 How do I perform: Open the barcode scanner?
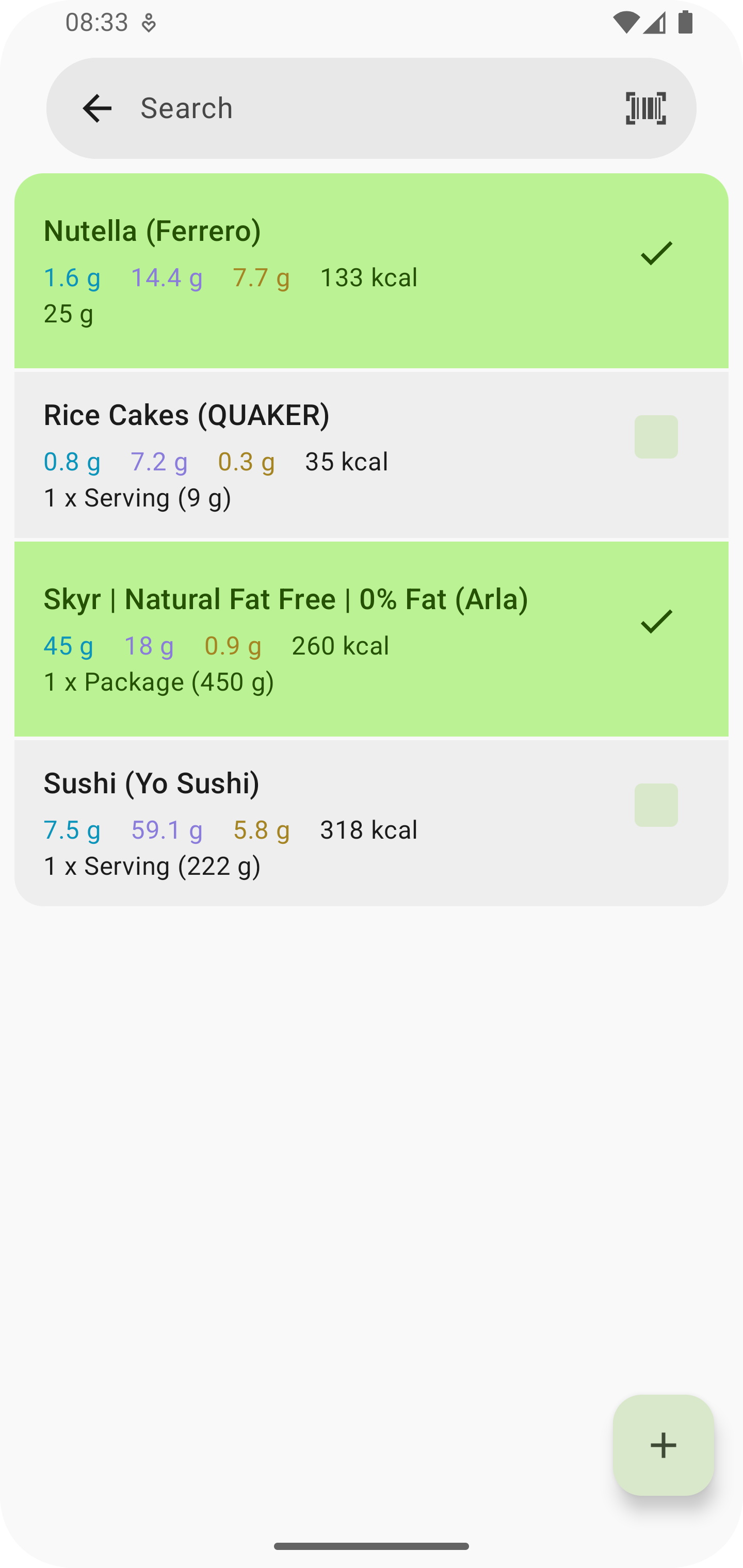pyautogui.click(x=645, y=108)
